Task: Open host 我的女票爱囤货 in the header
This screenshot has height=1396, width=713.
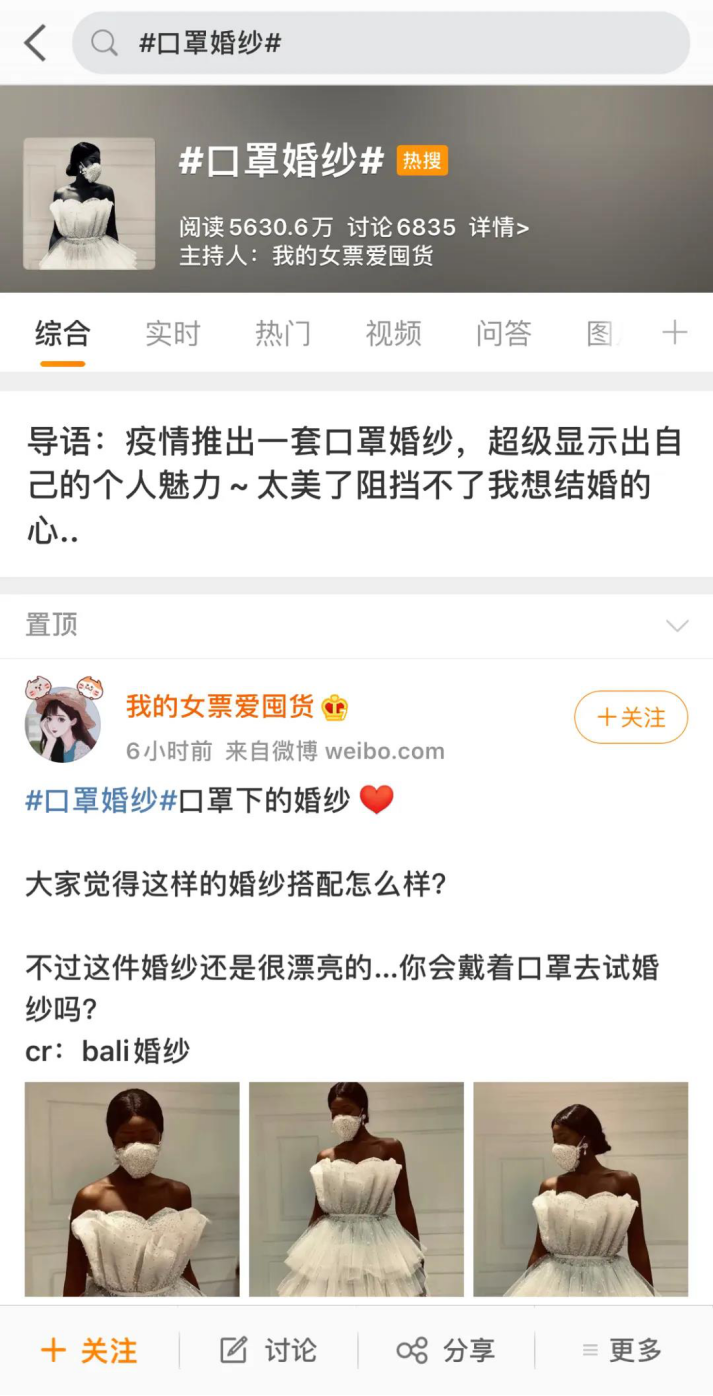Action: pos(352,256)
